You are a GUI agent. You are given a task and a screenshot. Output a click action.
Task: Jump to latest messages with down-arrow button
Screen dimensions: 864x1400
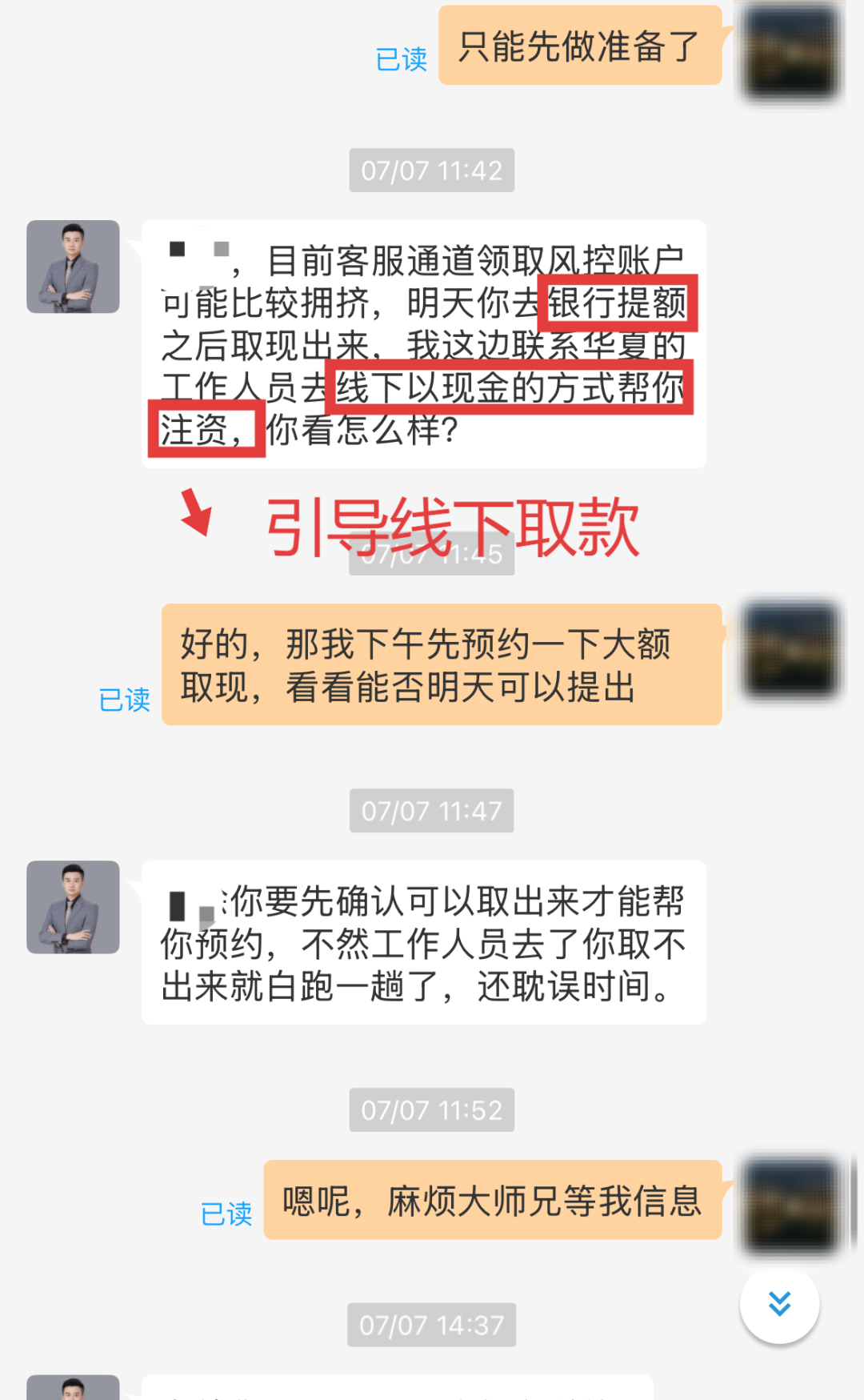tap(779, 1304)
